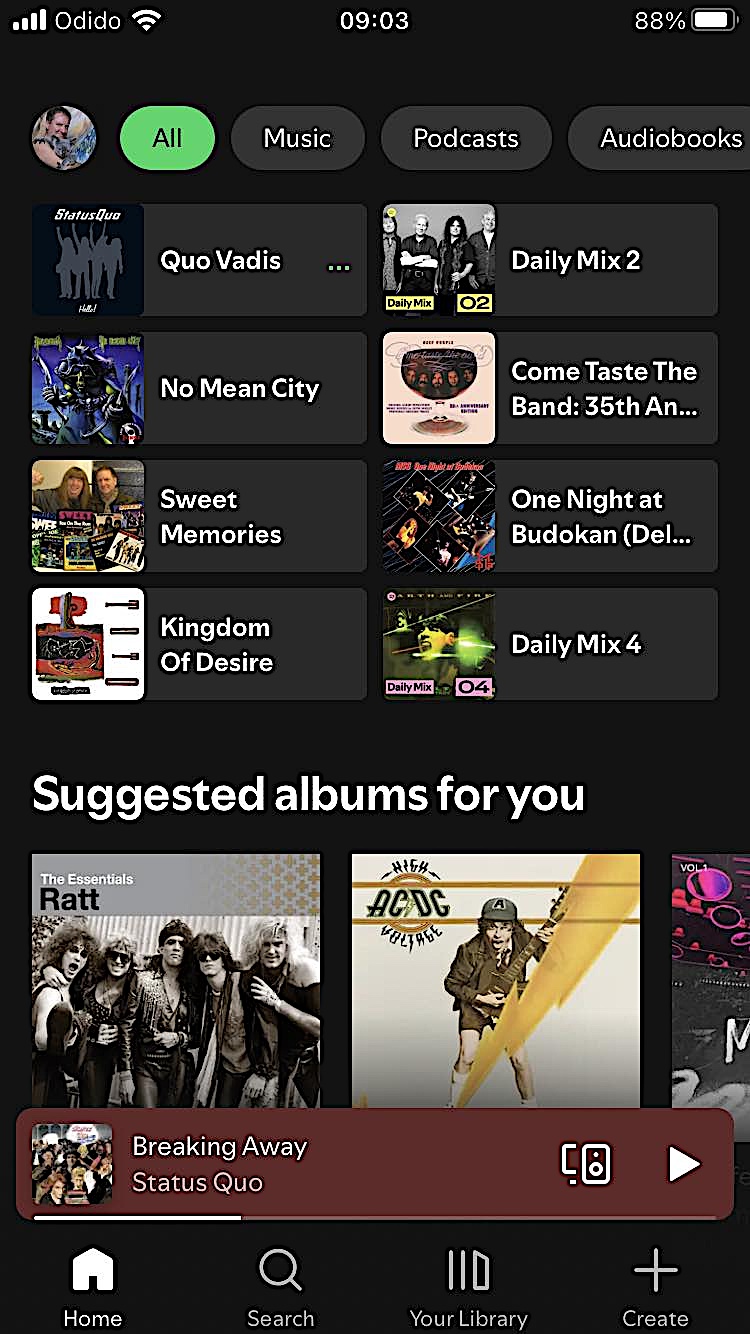This screenshot has height=1334, width=750.
Task: Open Daily Mix 4
Action: tap(550, 644)
